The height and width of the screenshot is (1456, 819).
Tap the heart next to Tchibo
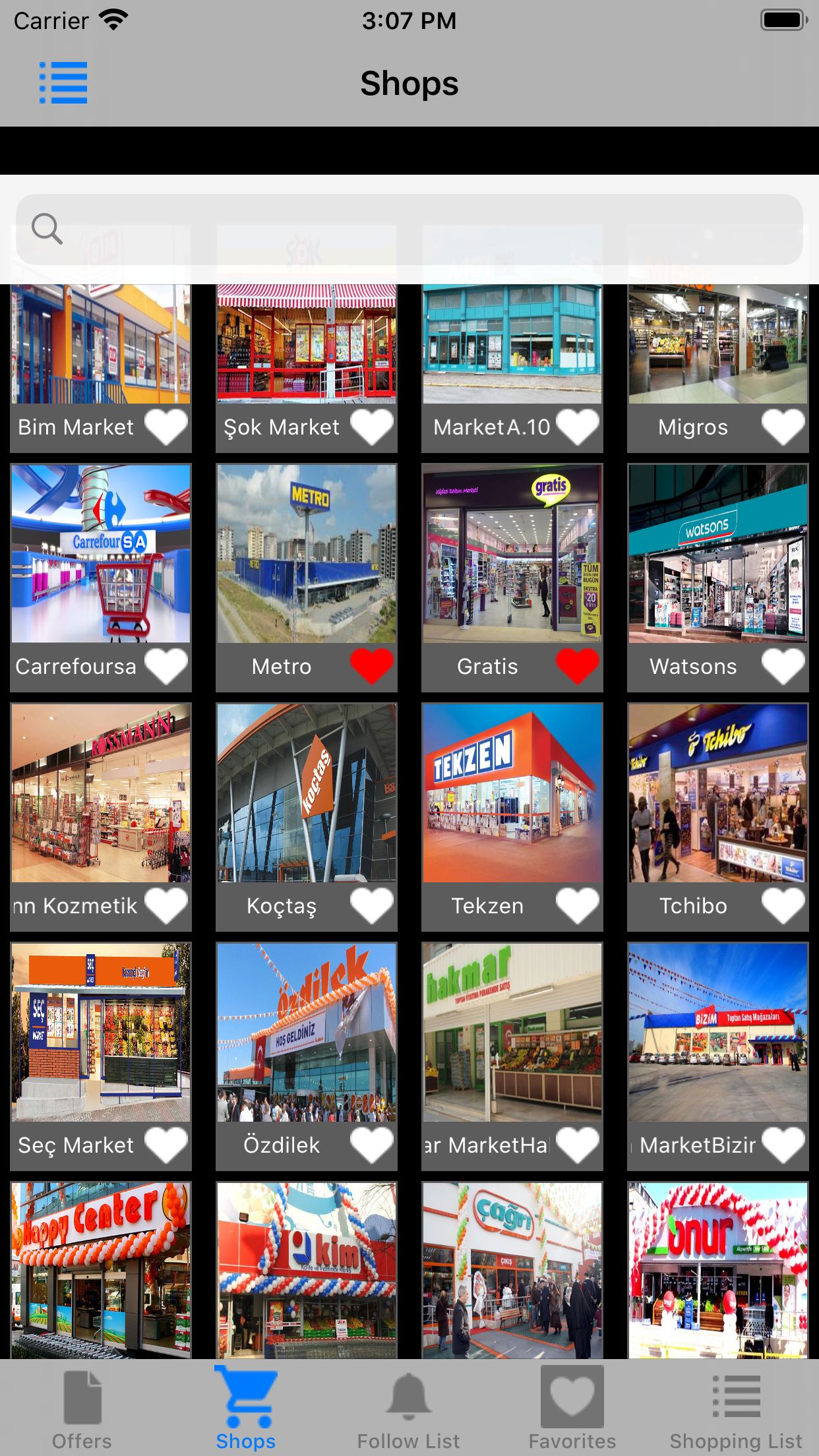tap(783, 905)
